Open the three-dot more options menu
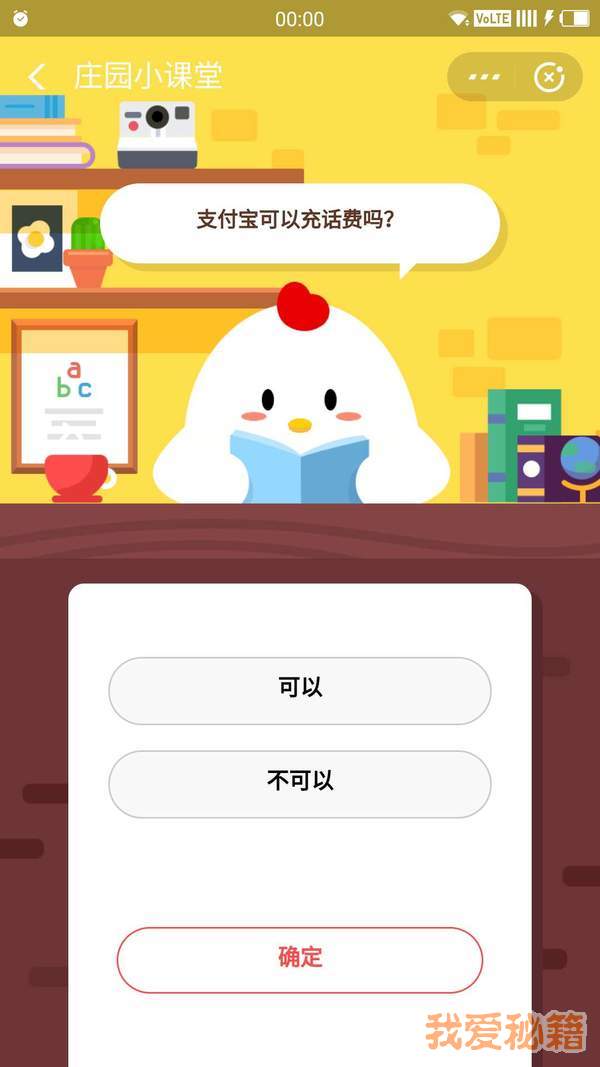The image size is (600, 1067). pyautogui.click(x=484, y=77)
